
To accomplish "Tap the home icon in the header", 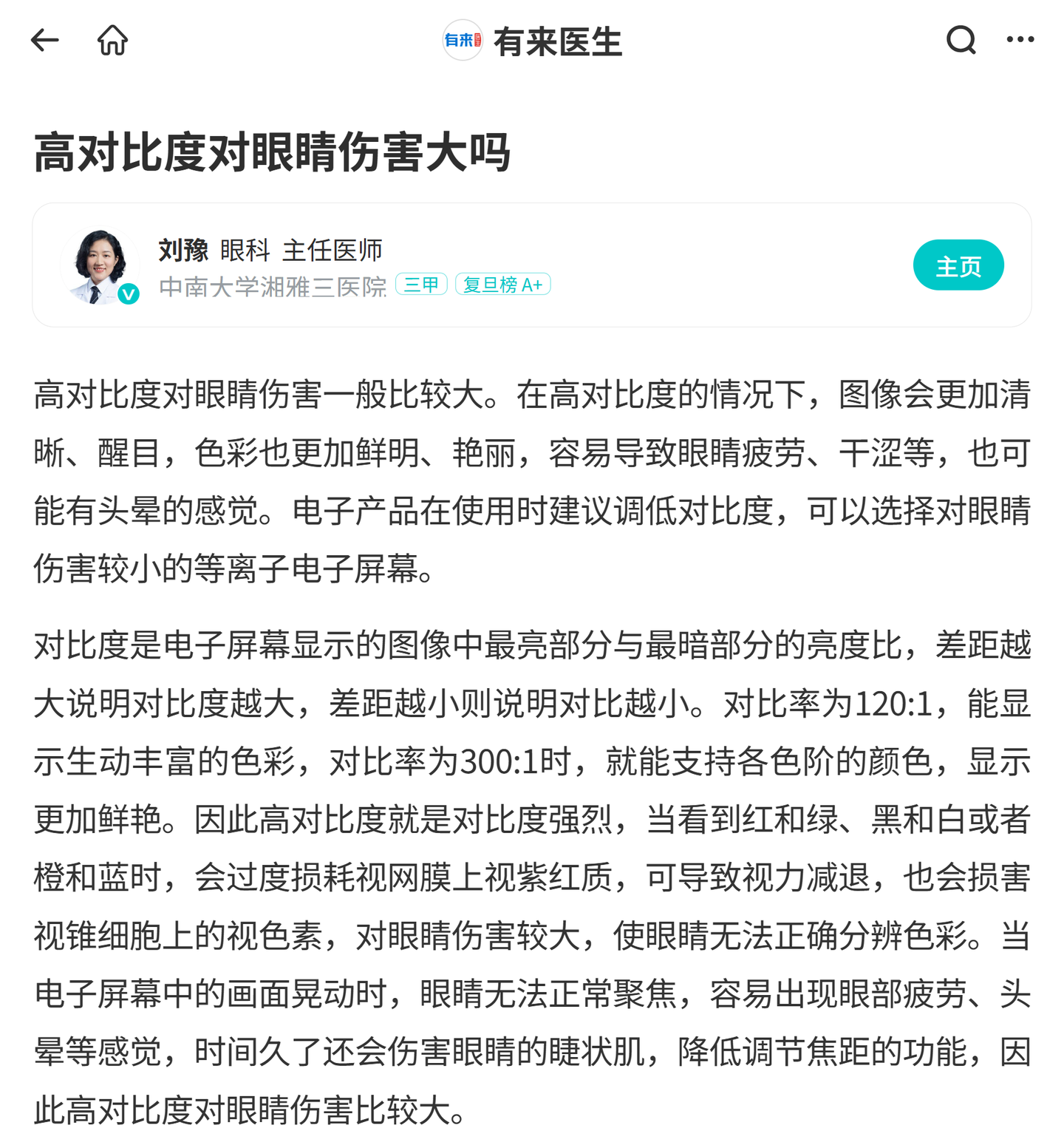I will coord(113,40).
